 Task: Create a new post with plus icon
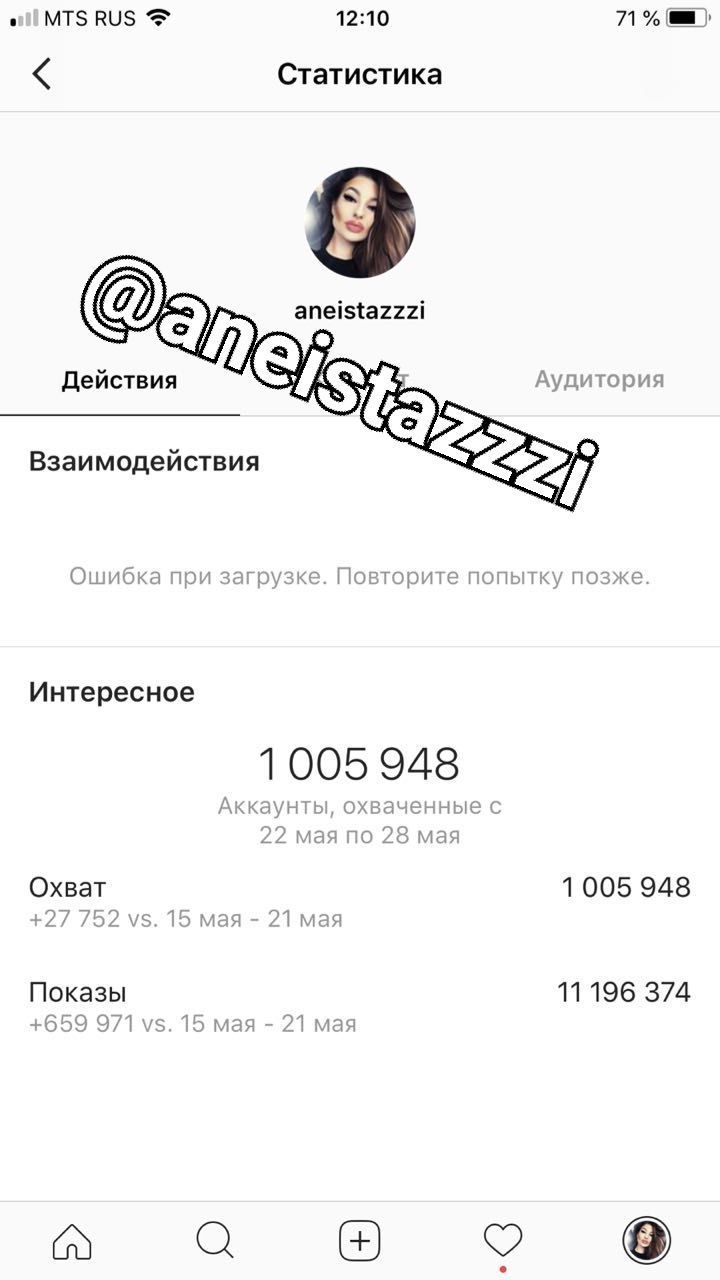(x=360, y=1241)
